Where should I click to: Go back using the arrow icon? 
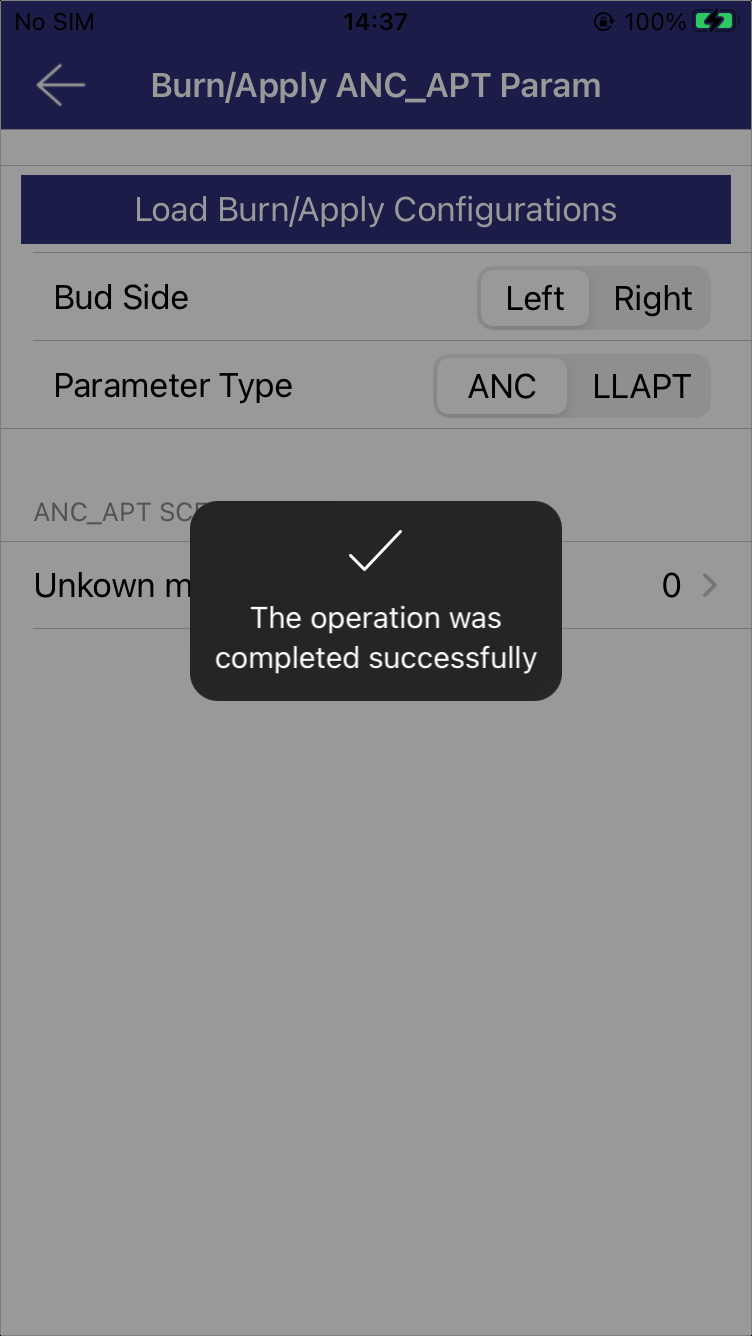[60, 86]
